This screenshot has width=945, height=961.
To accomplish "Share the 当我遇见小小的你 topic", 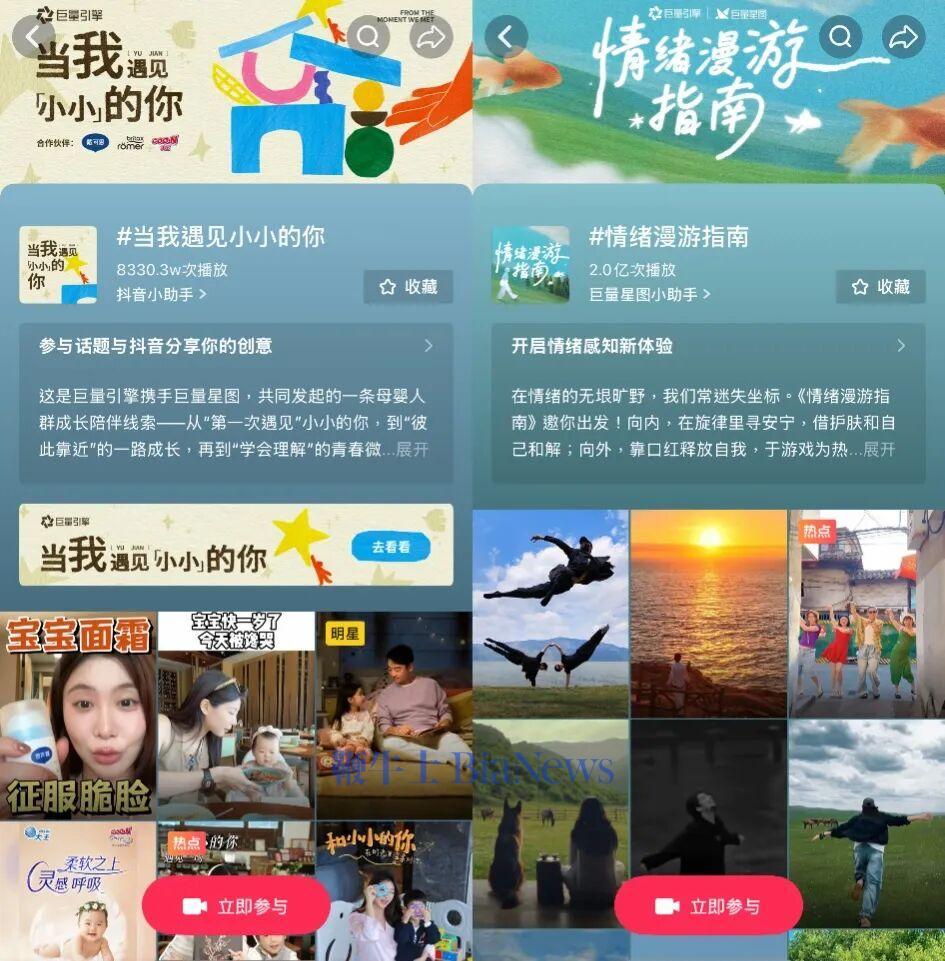I will [431, 37].
